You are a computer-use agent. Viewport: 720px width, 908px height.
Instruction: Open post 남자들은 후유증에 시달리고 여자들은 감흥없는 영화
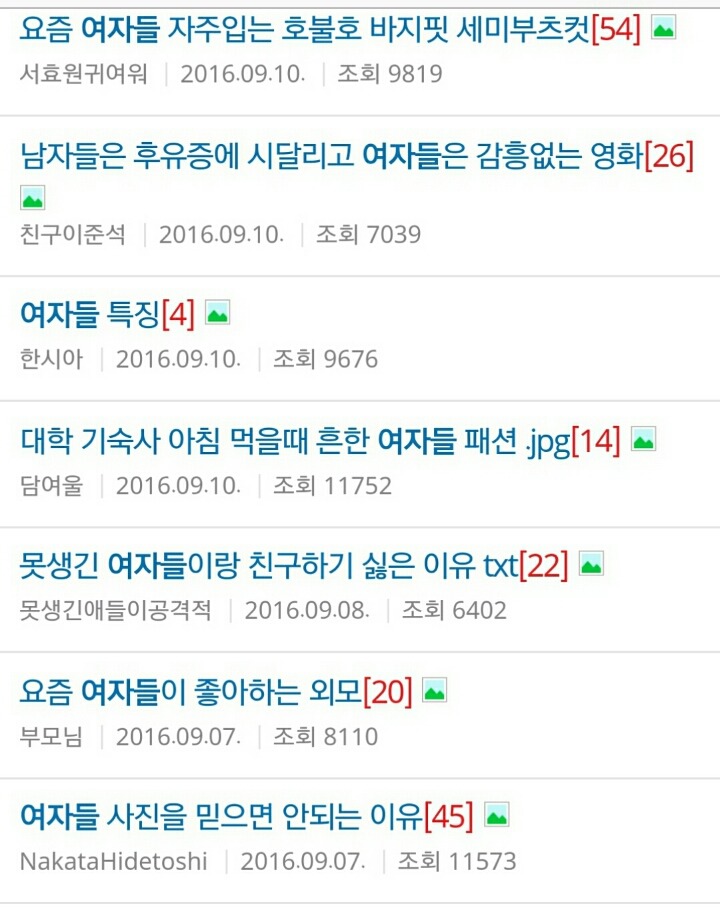[x=330, y=156]
